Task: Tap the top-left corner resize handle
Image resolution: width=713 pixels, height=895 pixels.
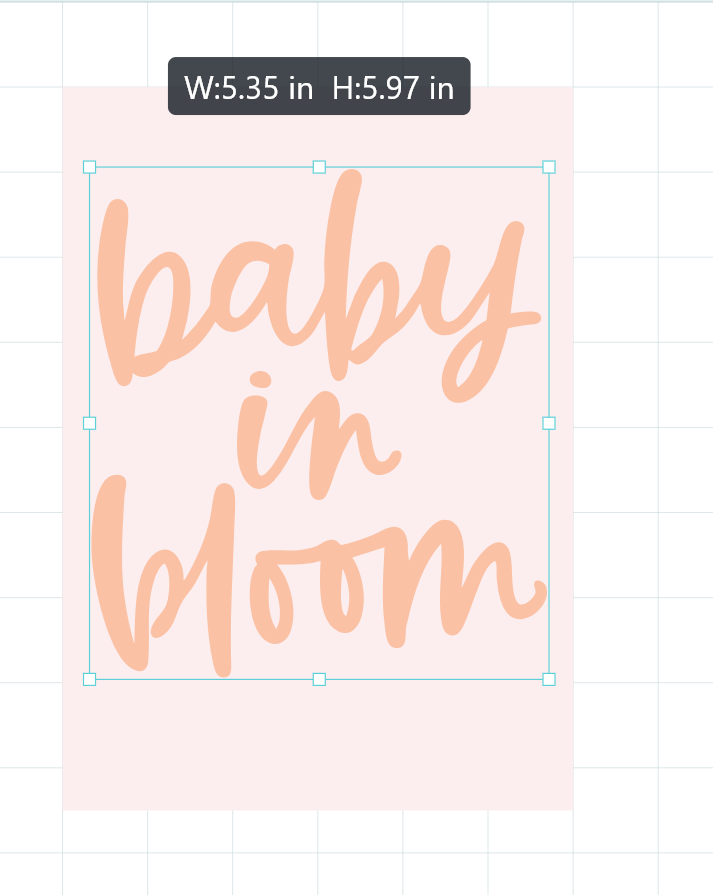Action: click(89, 167)
